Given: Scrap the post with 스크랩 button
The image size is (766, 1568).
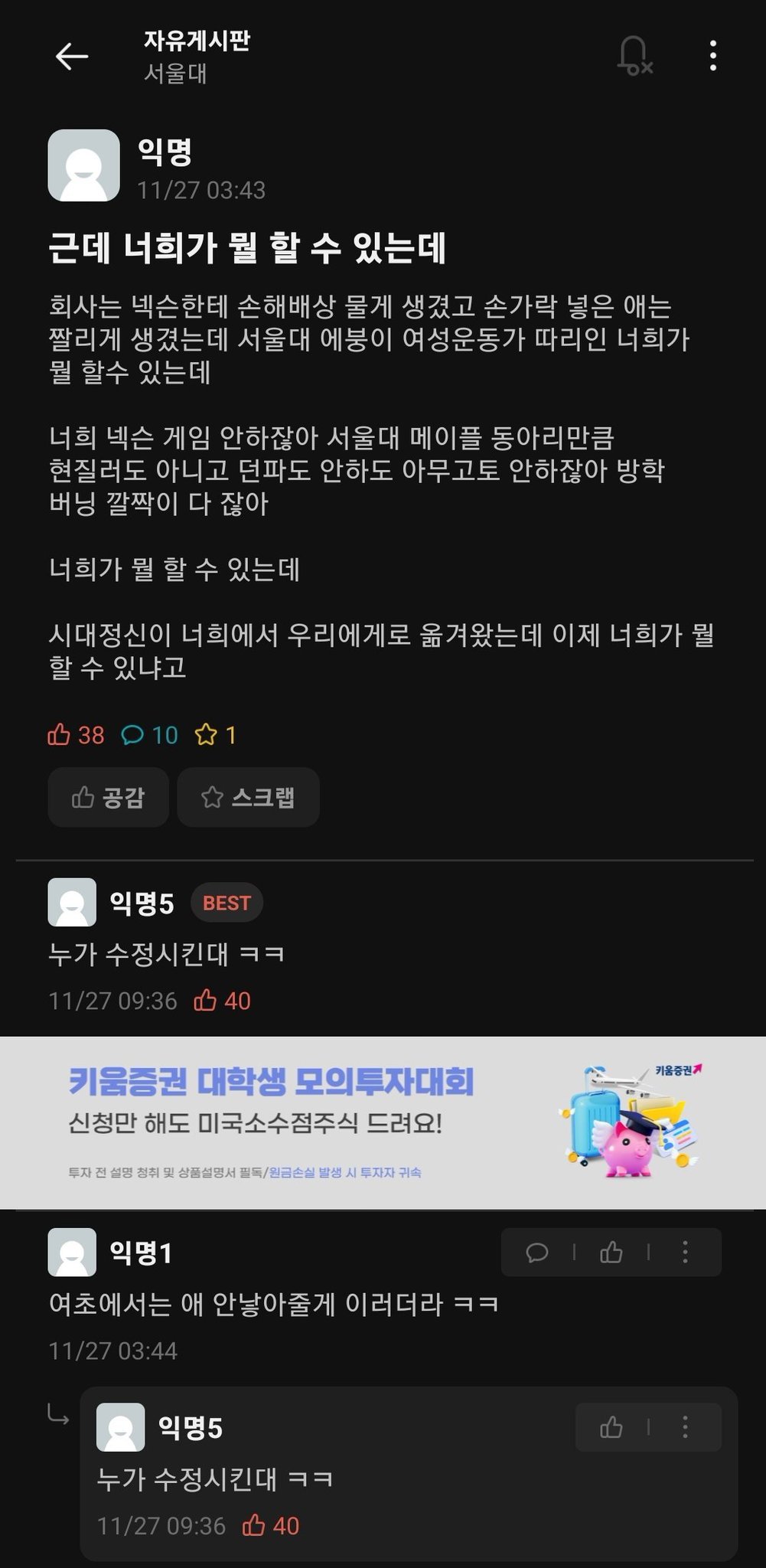Looking at the screenshot, I should pos(248,797).
